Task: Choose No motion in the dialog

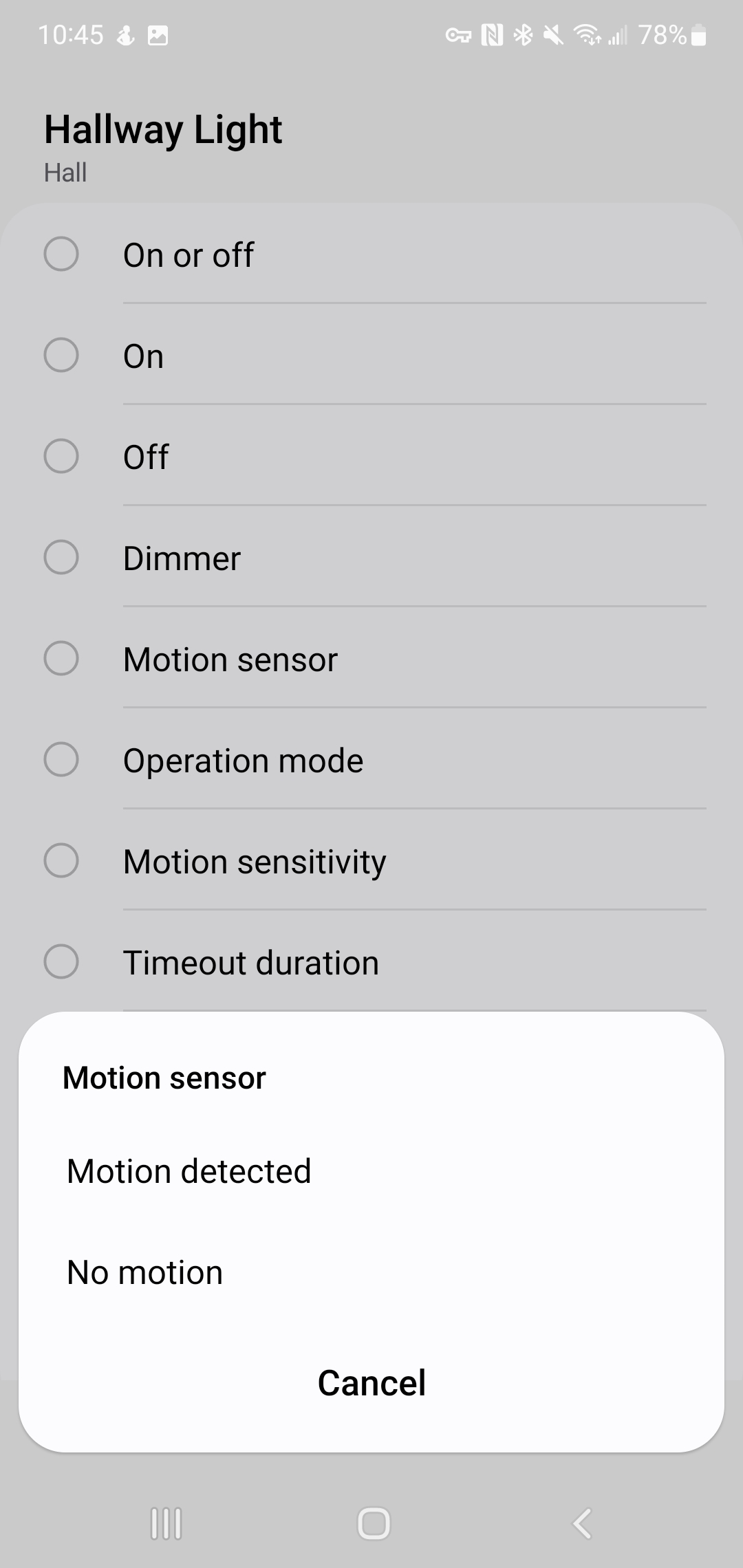Action: [371, 1272]
